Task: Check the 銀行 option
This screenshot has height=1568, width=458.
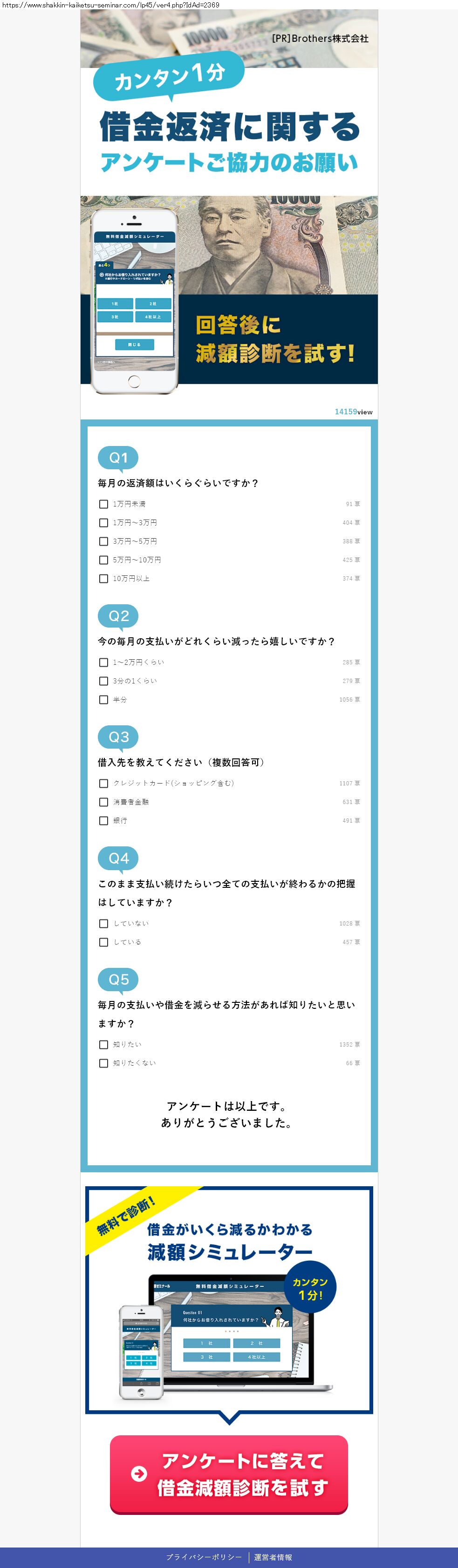Action: pos(103,820)
